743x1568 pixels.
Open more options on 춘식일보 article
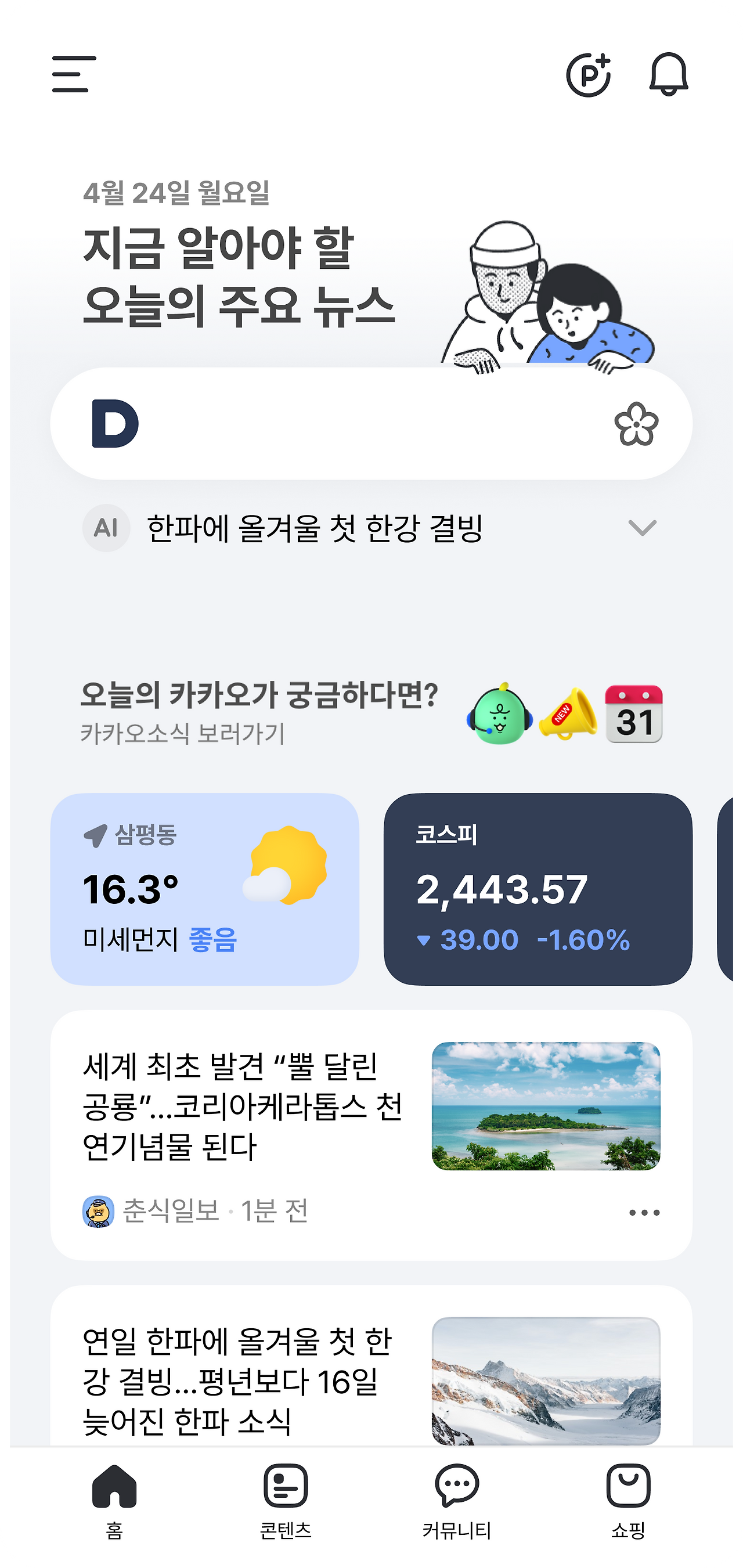pos(644,1213)
